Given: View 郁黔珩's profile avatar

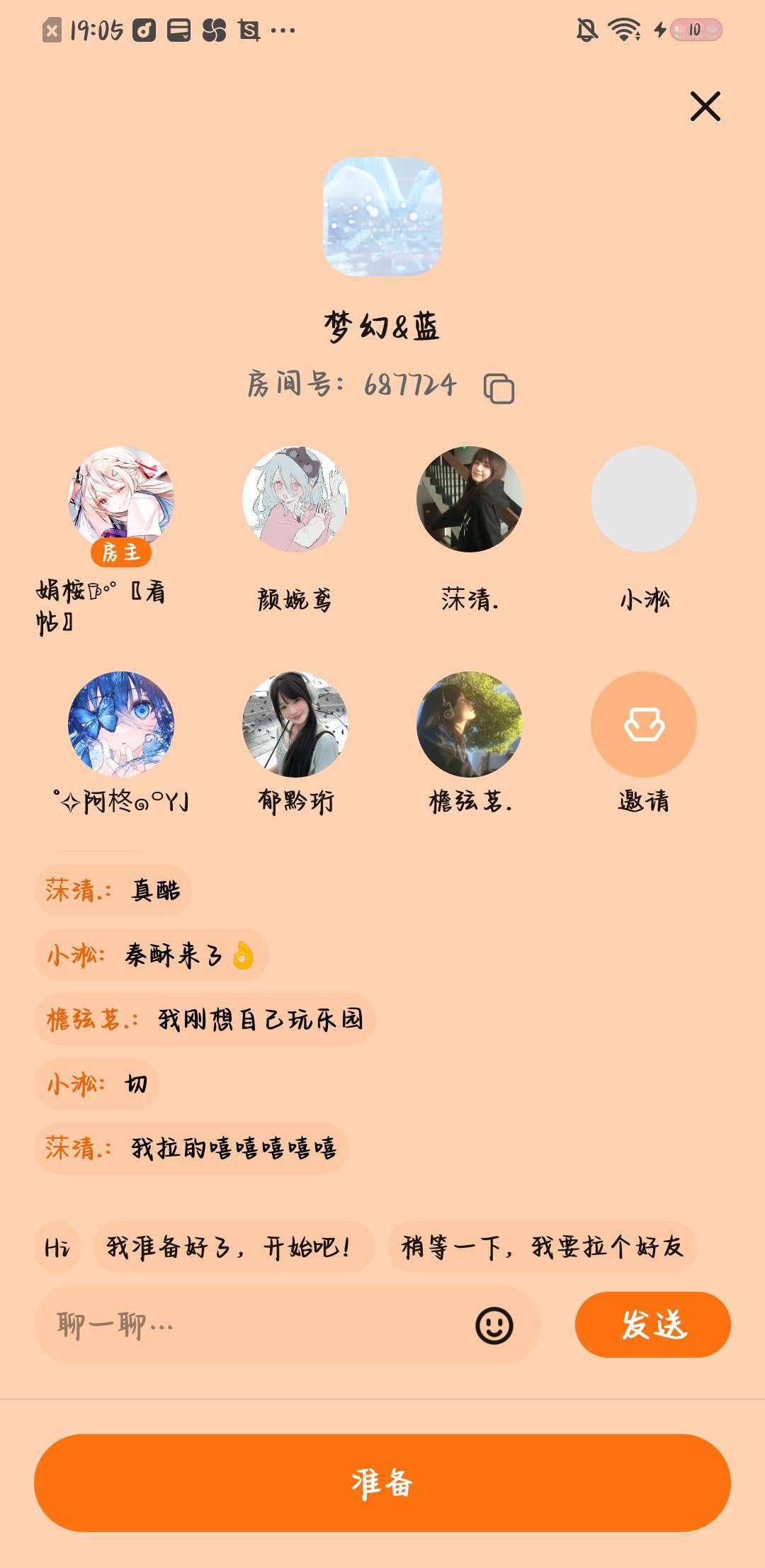Looking at the screenshot, I should pyautogui.click(x=295, y=725).
